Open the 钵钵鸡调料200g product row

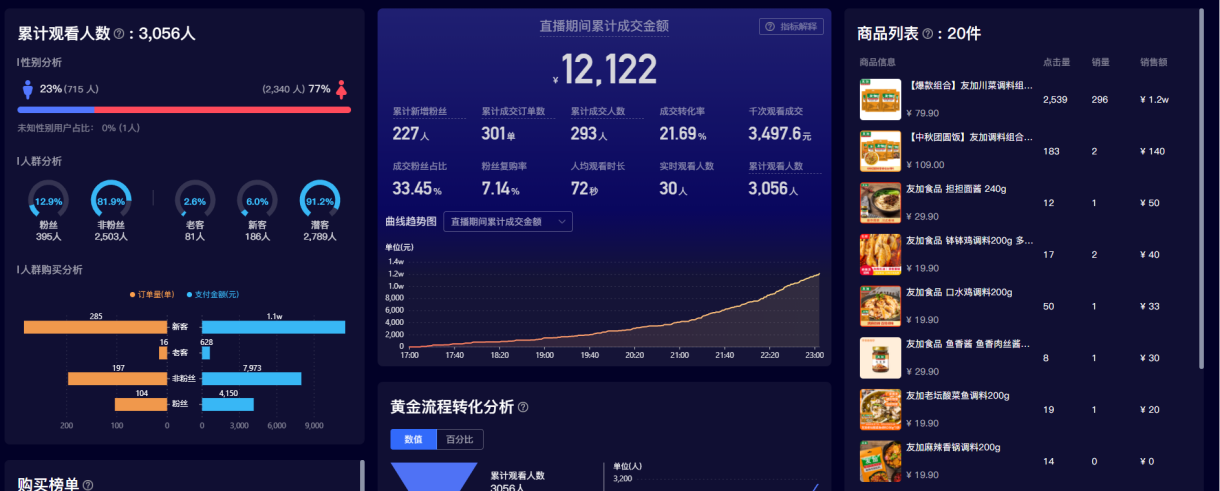coord(969,240)
